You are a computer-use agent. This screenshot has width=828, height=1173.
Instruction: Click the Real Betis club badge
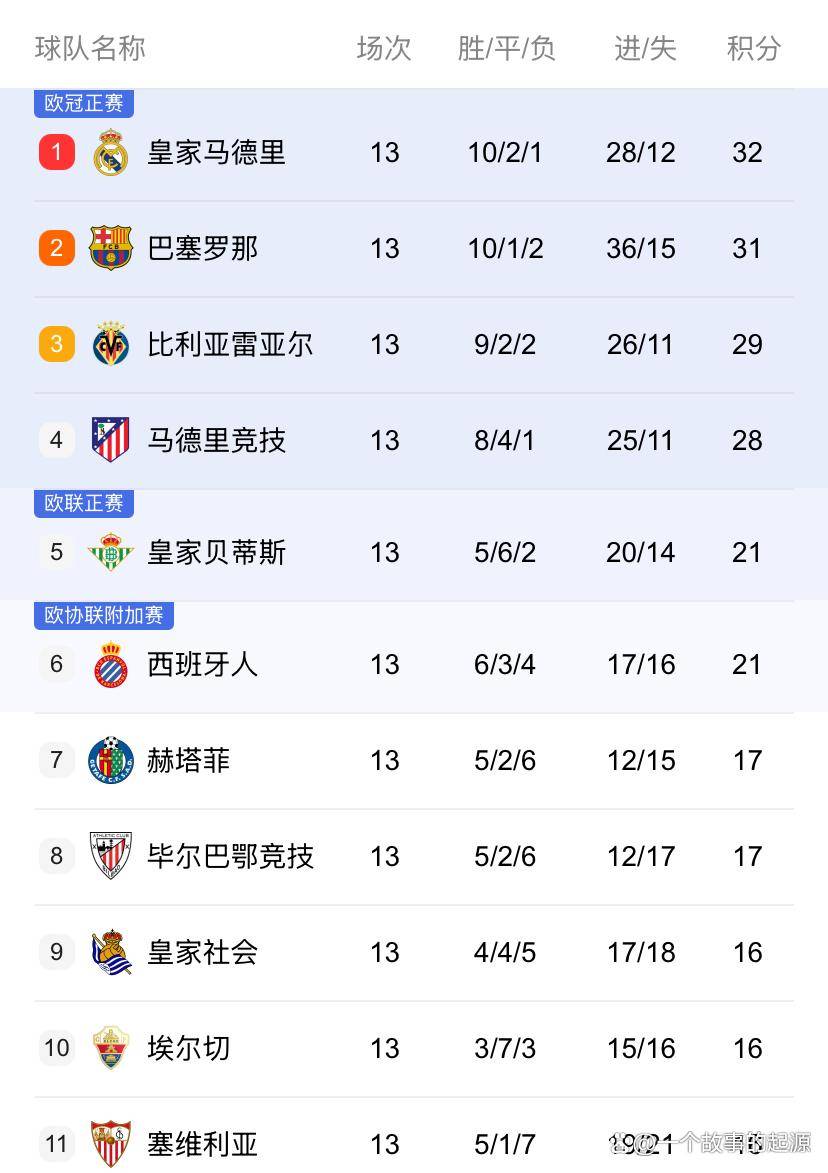(x=111, y=552)
